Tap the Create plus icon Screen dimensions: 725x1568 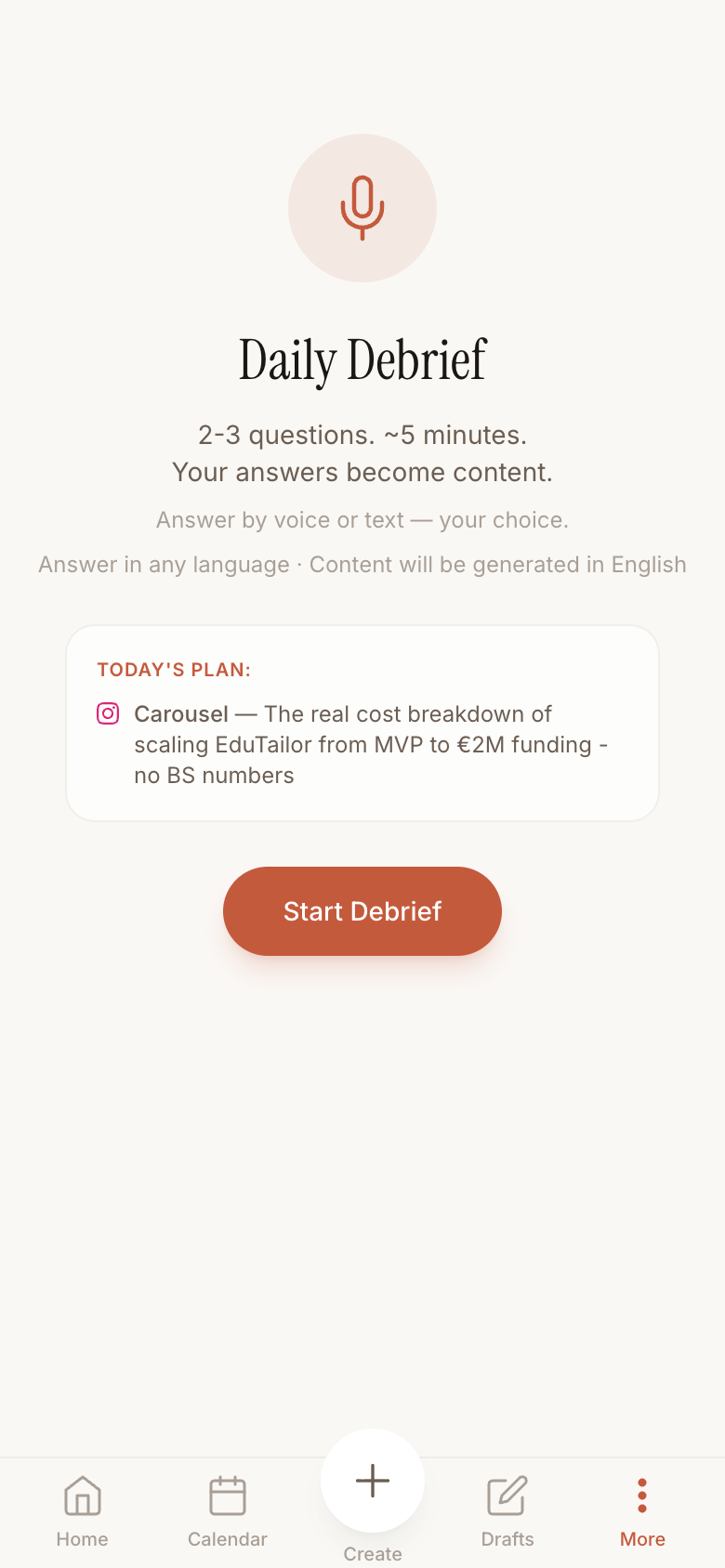(x=372, y=1482)
